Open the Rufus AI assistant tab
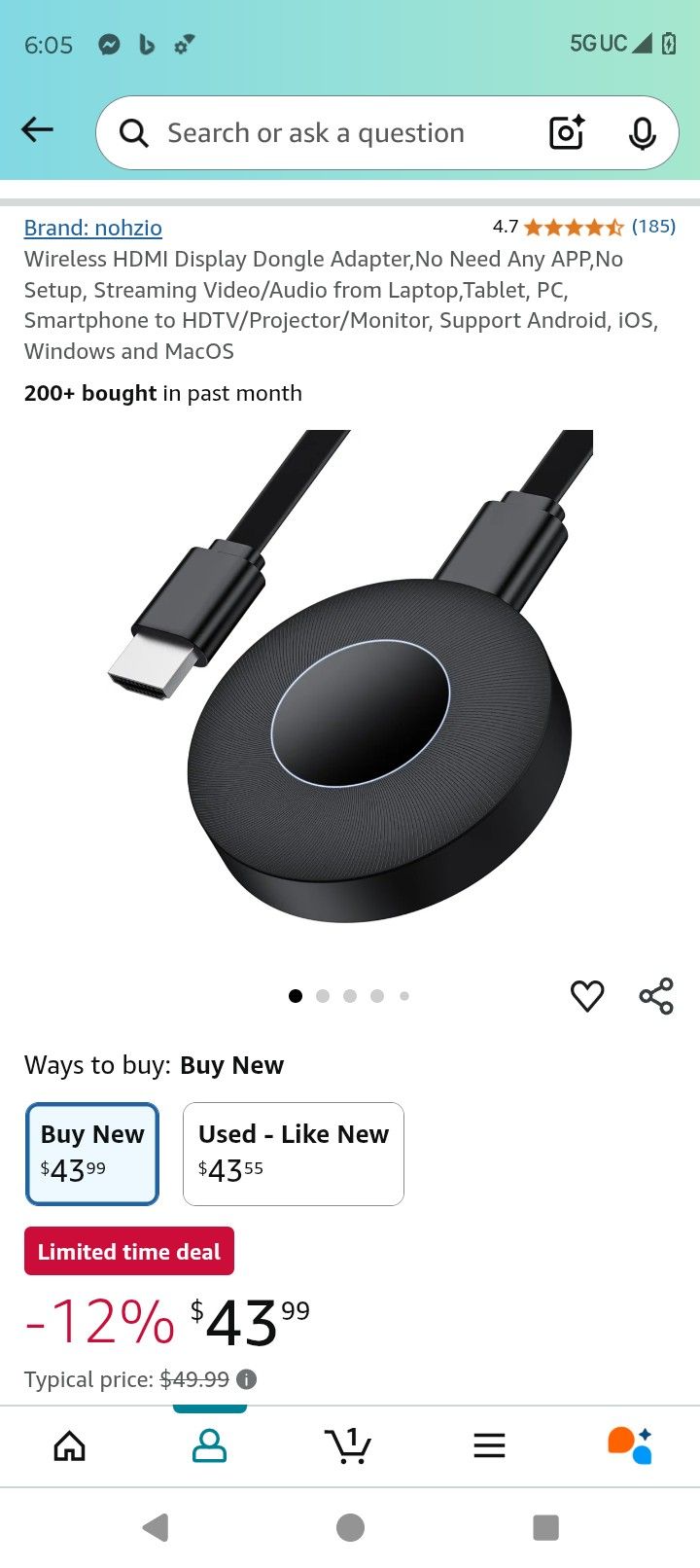 (x=629, y=1446)
